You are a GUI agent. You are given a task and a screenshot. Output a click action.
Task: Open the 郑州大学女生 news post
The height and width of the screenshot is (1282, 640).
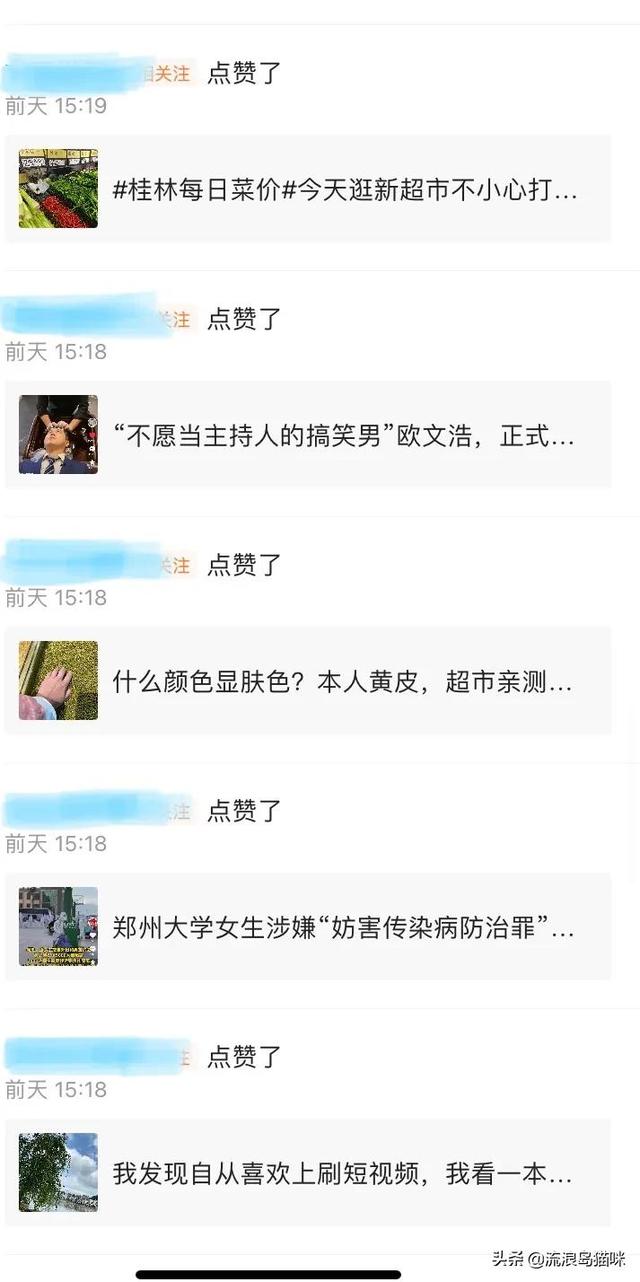click(345, 927)
